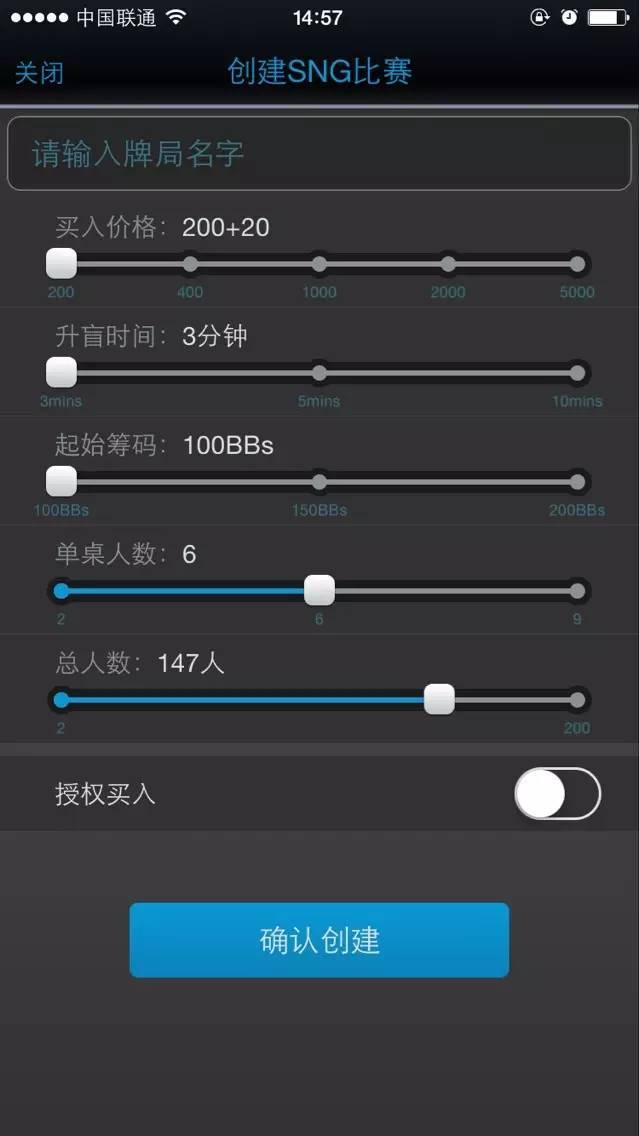Set starting chips to 200BBs
This screenshot has width=639, height=1136.
tap(577, 482)
